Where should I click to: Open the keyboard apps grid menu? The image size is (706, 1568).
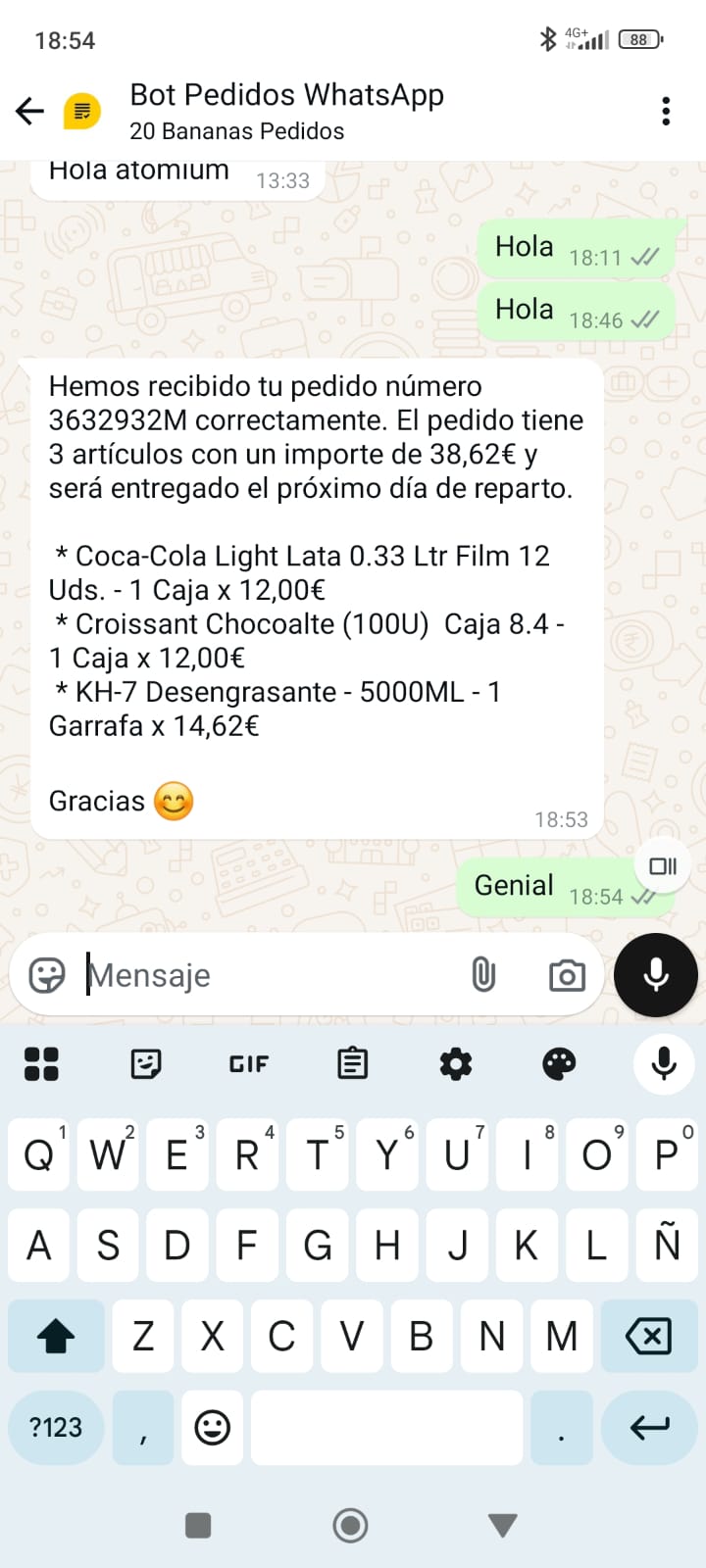(41, 1063)
